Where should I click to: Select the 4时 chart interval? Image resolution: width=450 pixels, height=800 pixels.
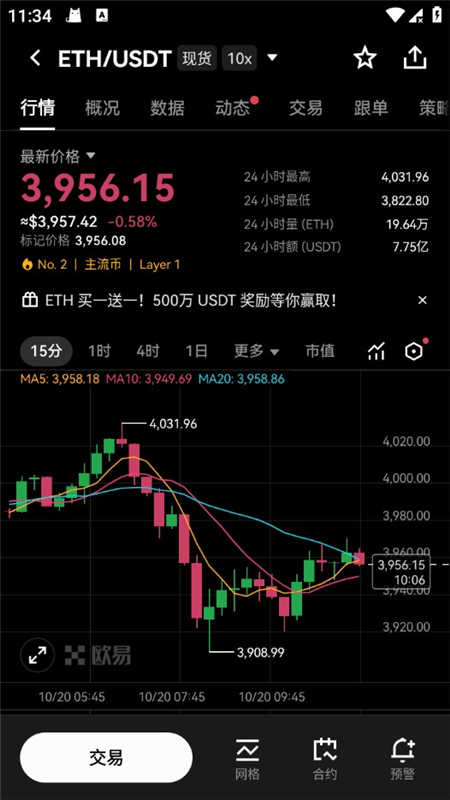pyautogui.click(x=147, y=351)
